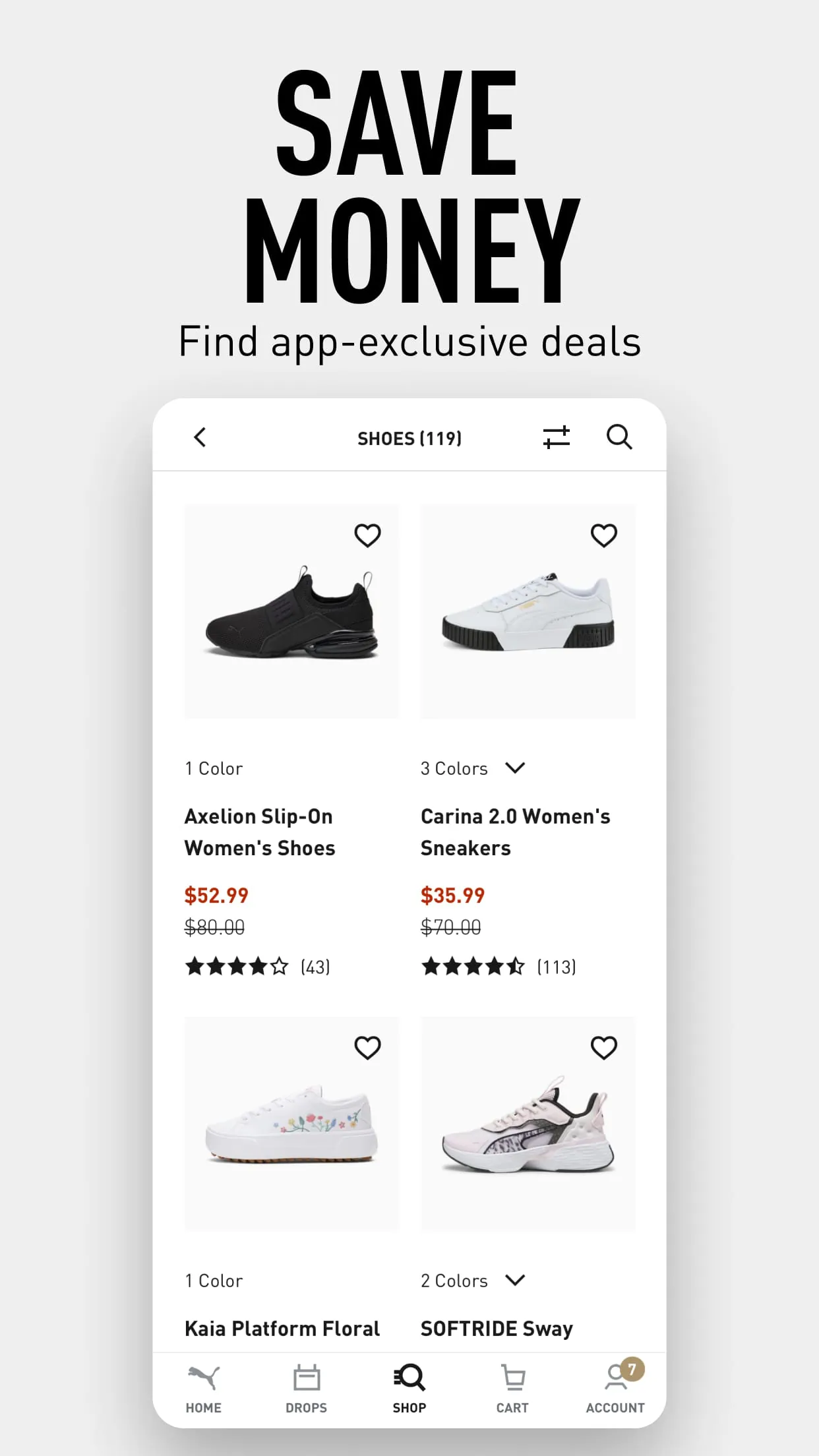This screenshot has height=1456, width=819.
Task: Open Axelion Slip-On Women's Shoes product
Action: click(x=260, y=832)
